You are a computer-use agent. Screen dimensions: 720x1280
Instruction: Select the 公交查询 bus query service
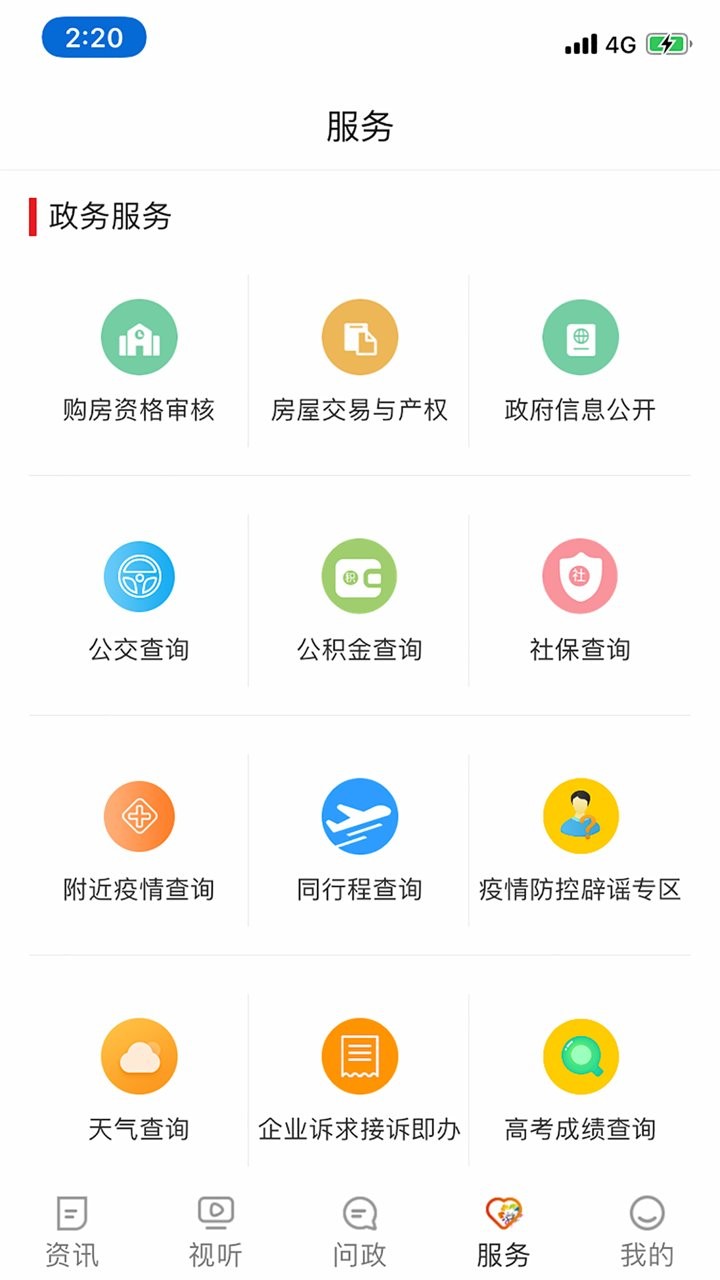[x=139, y=600]
